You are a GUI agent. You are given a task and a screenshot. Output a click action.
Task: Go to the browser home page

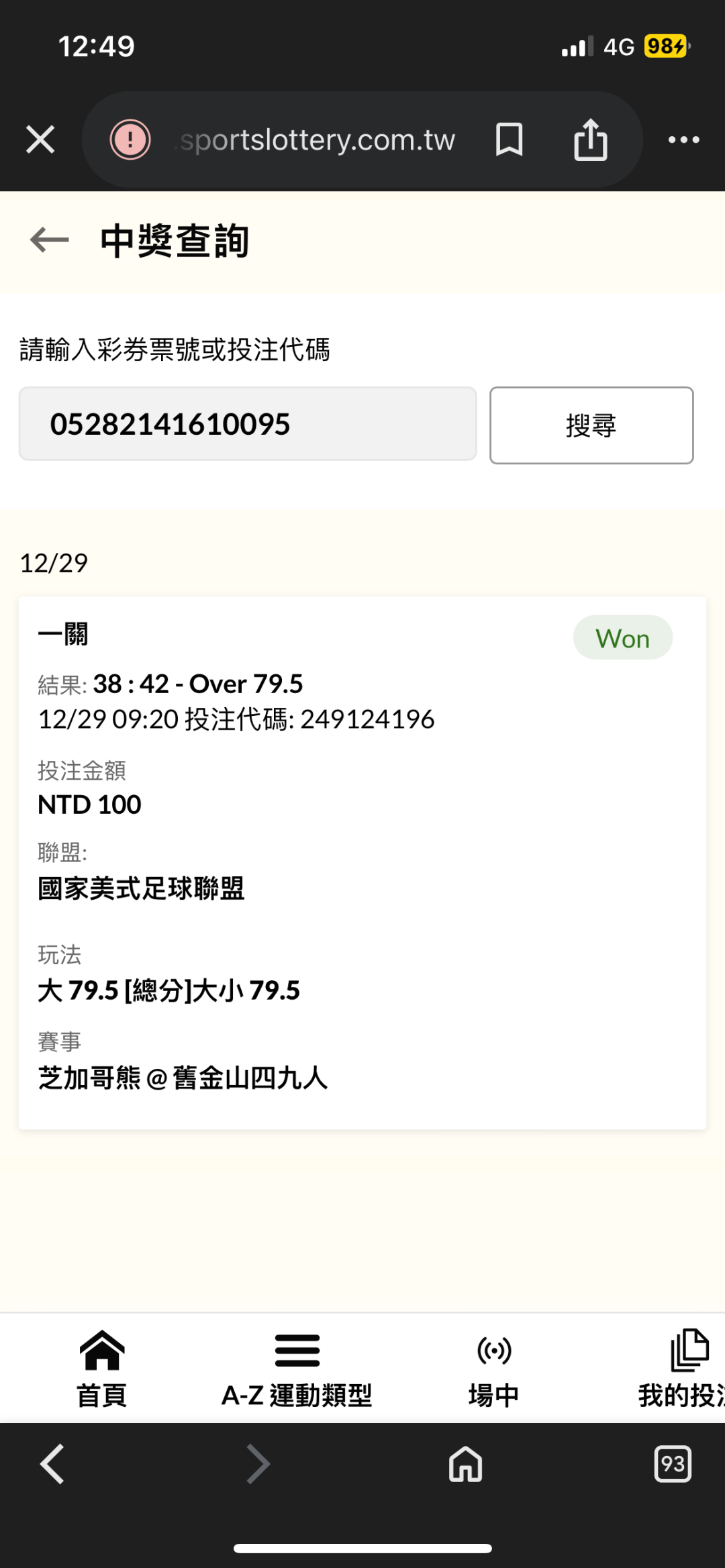466,1463
